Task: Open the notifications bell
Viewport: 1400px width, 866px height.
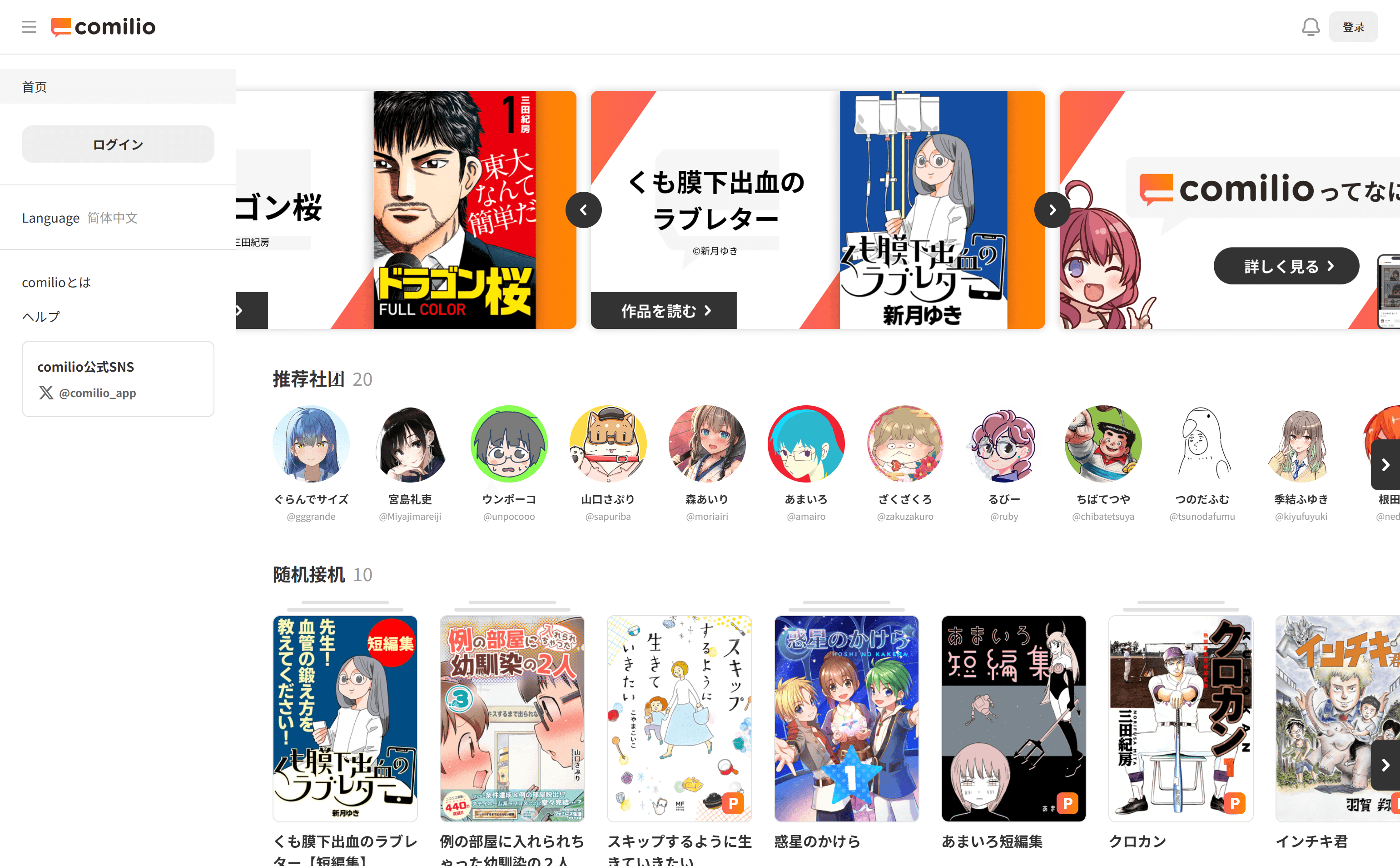Action: click(1310, 27)
